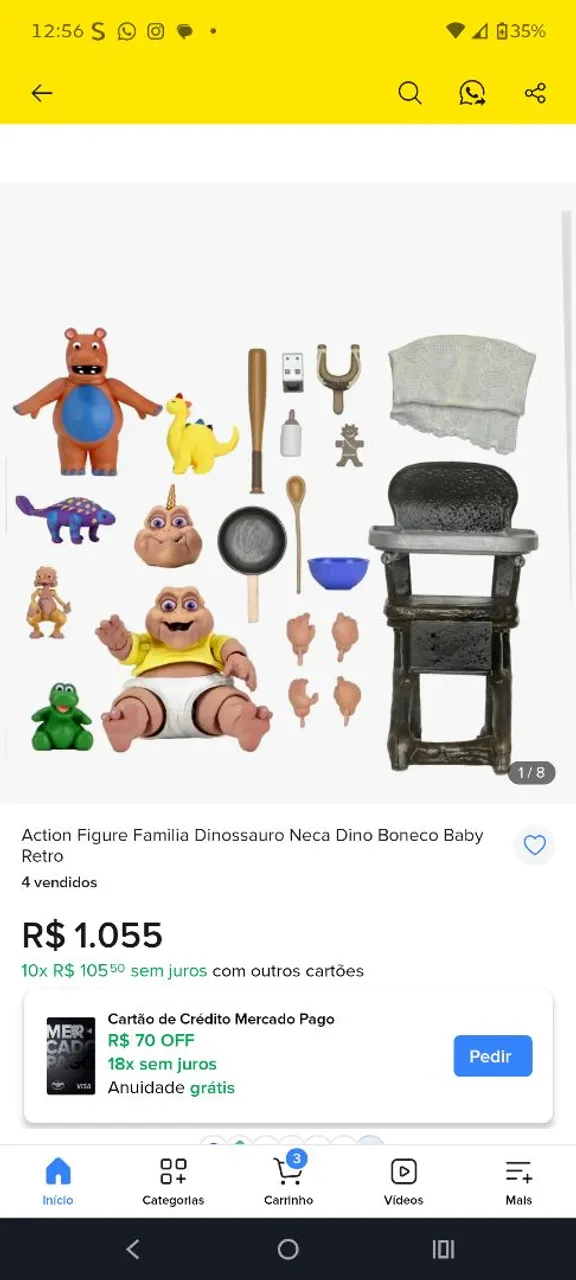
Task: Open the system recent apps view
Action: pos(443,1249)
